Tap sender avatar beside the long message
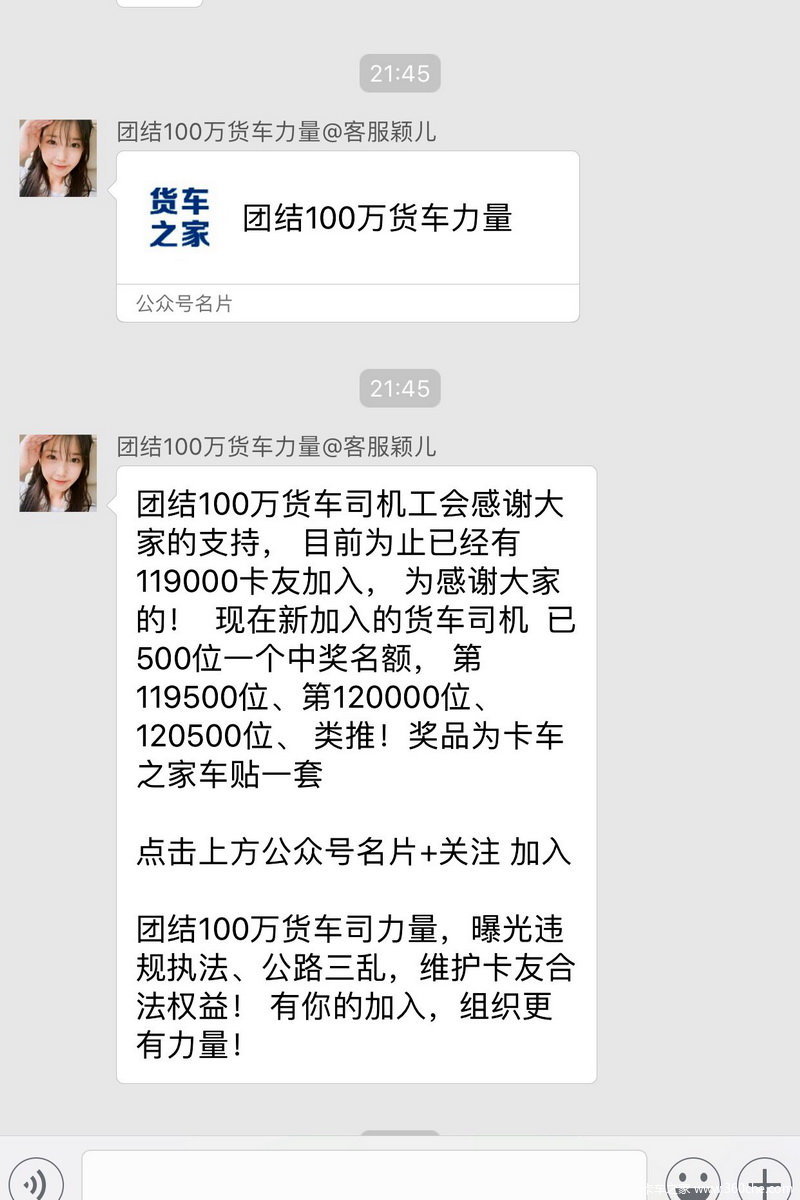Screen dimensions: 800x1200 (58, 473)
